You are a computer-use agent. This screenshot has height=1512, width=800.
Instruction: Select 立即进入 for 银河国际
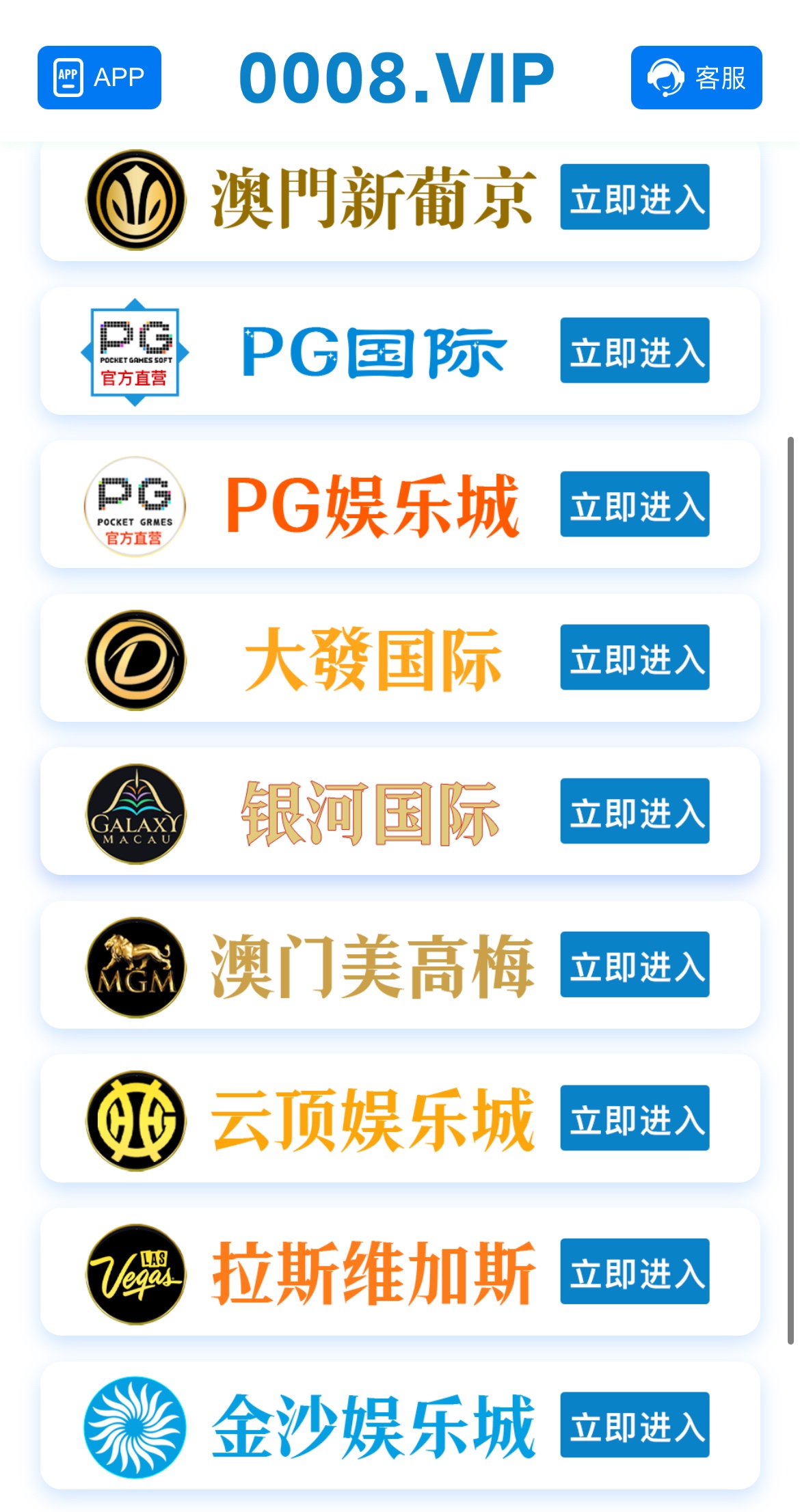(635, 811)
